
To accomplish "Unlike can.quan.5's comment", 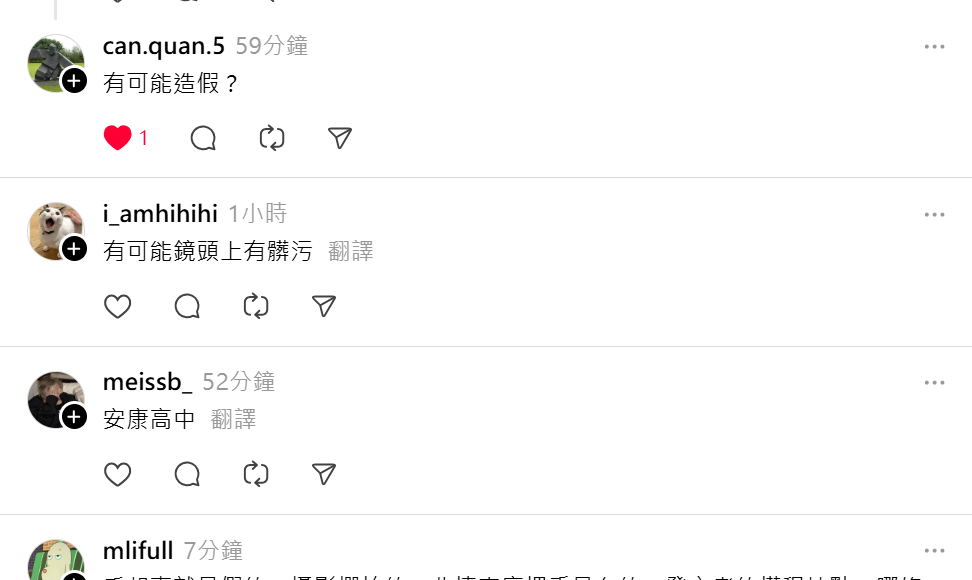I will click(118, 138).
